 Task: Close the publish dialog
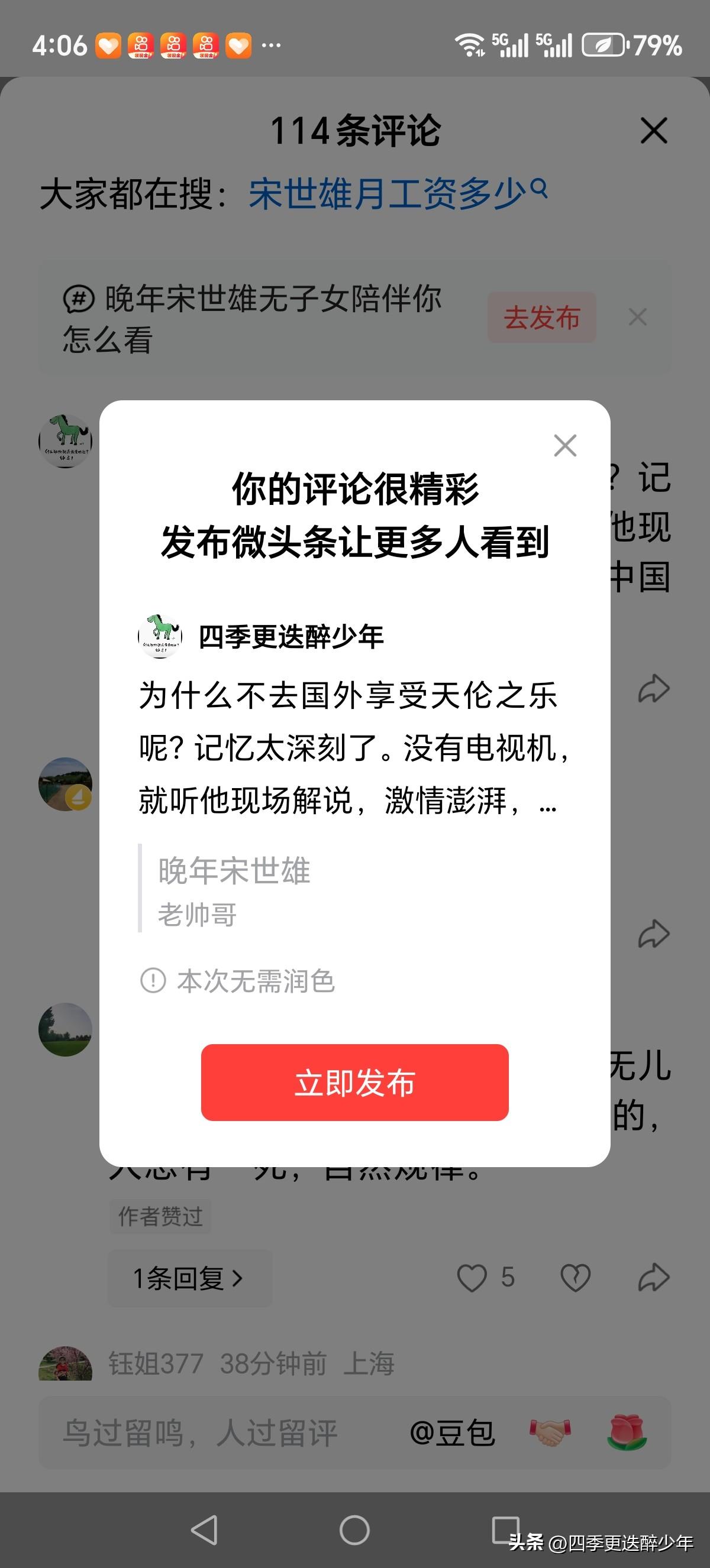(x=566, y=446)
